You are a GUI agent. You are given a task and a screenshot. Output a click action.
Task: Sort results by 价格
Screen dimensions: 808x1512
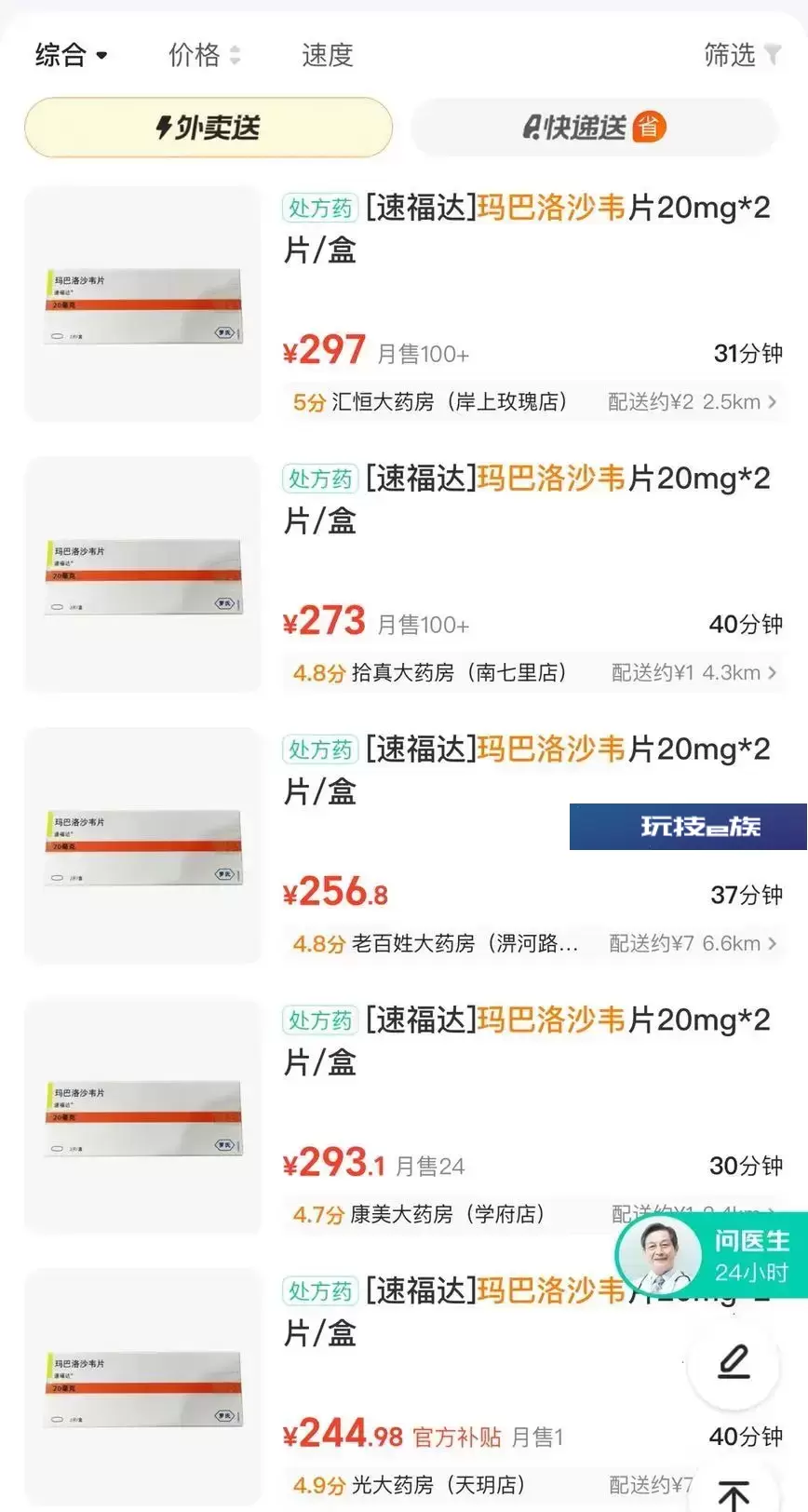[204, 55]
